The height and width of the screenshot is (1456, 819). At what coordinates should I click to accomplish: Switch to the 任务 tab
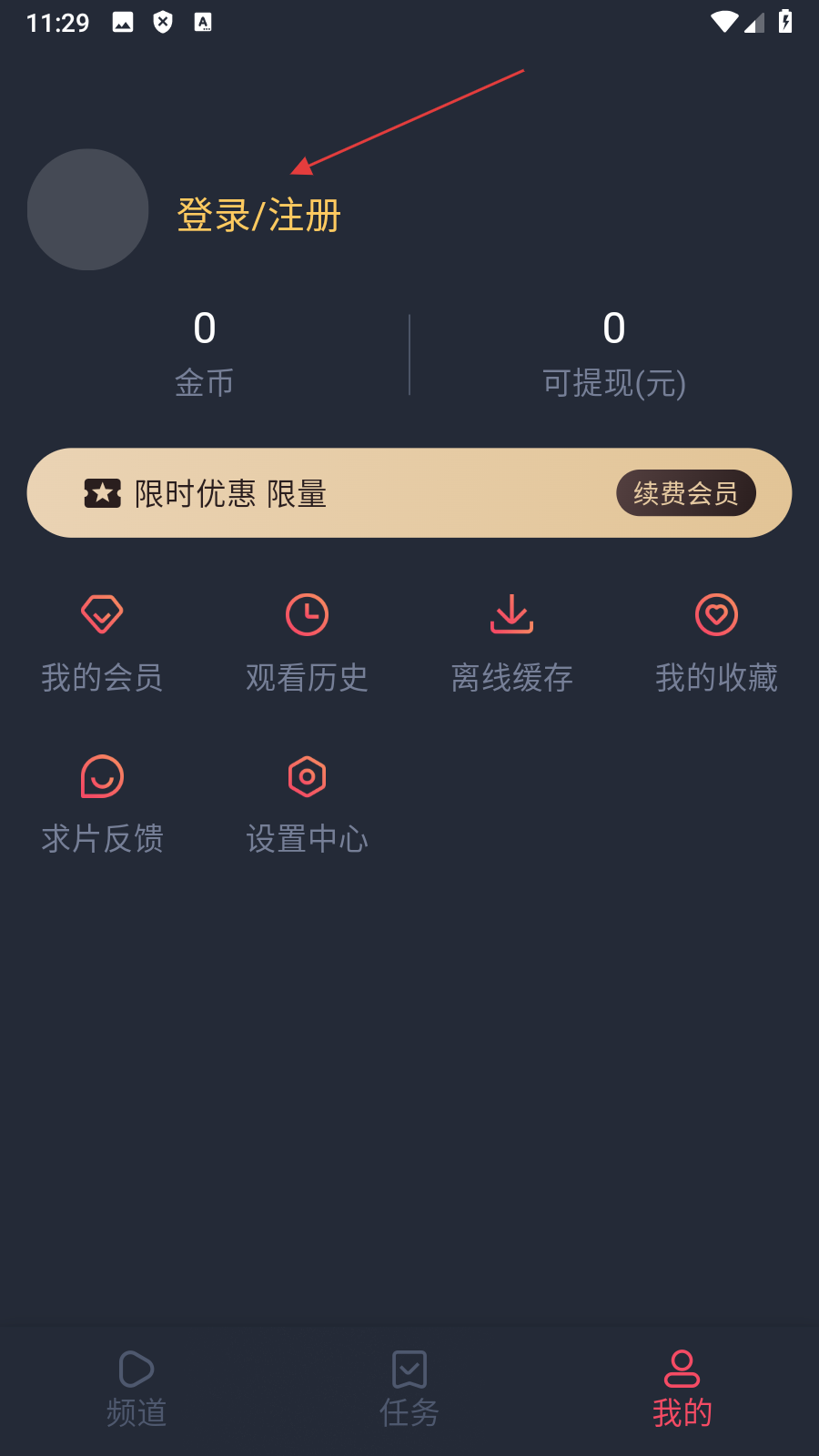point(409,1389)
